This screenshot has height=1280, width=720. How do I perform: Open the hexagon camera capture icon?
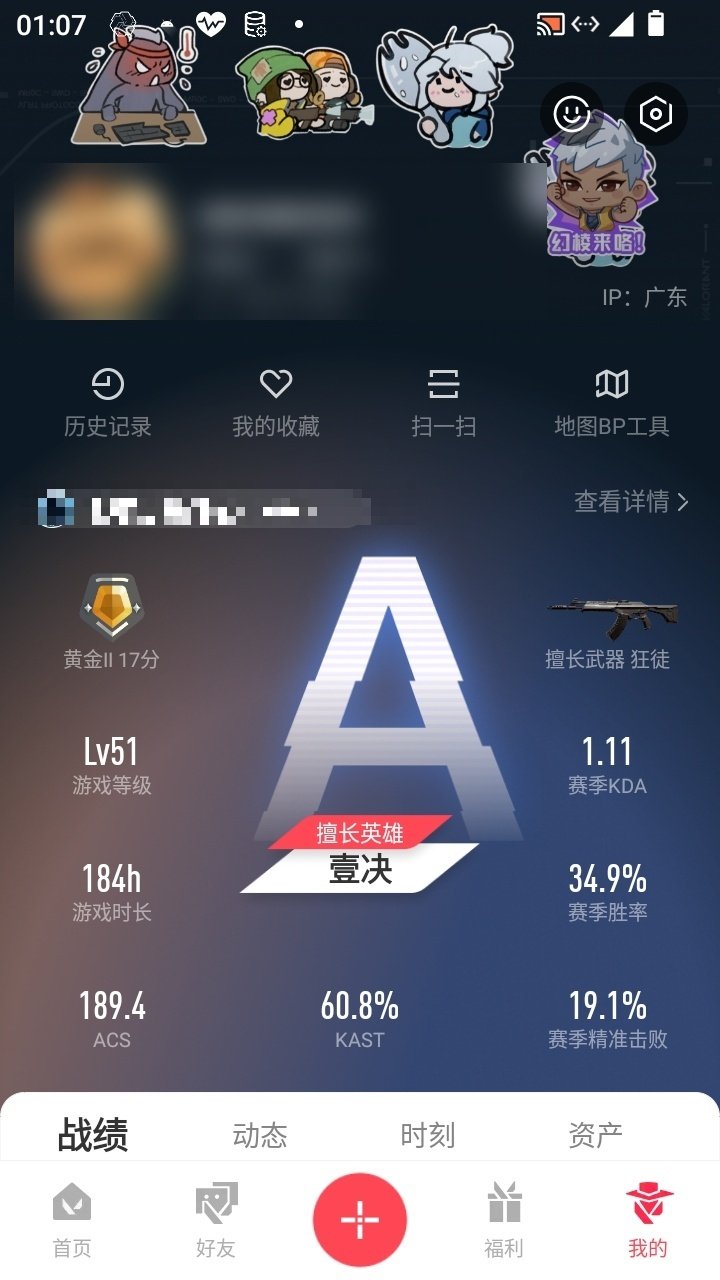coord(657,113)
